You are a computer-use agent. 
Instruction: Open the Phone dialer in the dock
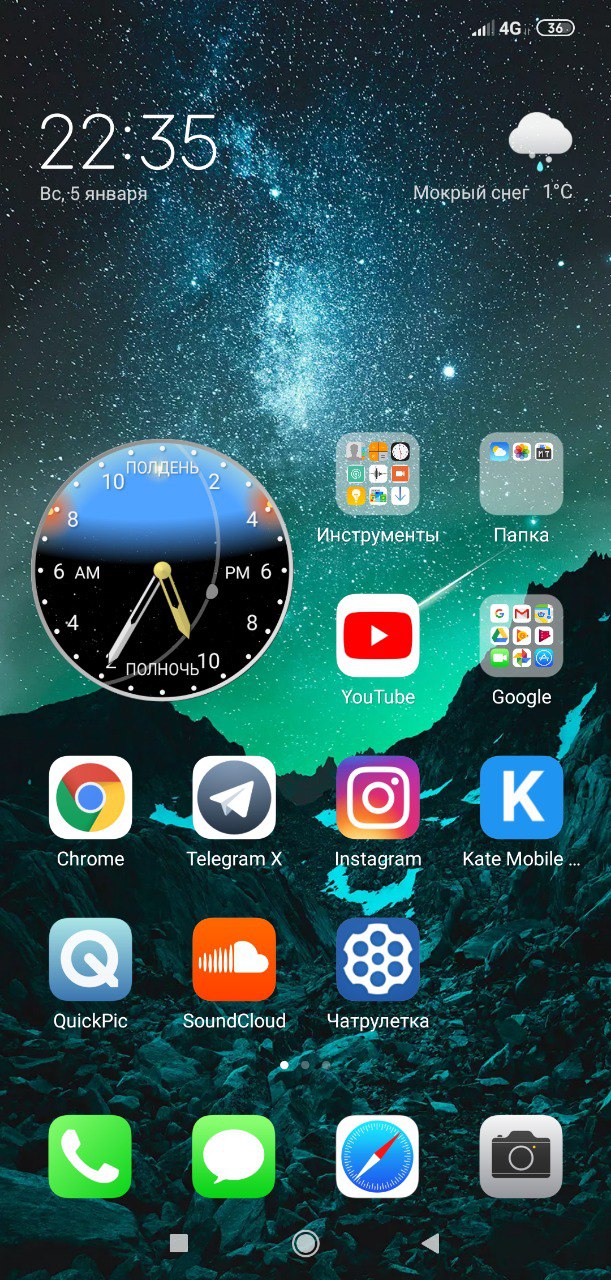click(x=90, y=1157)
